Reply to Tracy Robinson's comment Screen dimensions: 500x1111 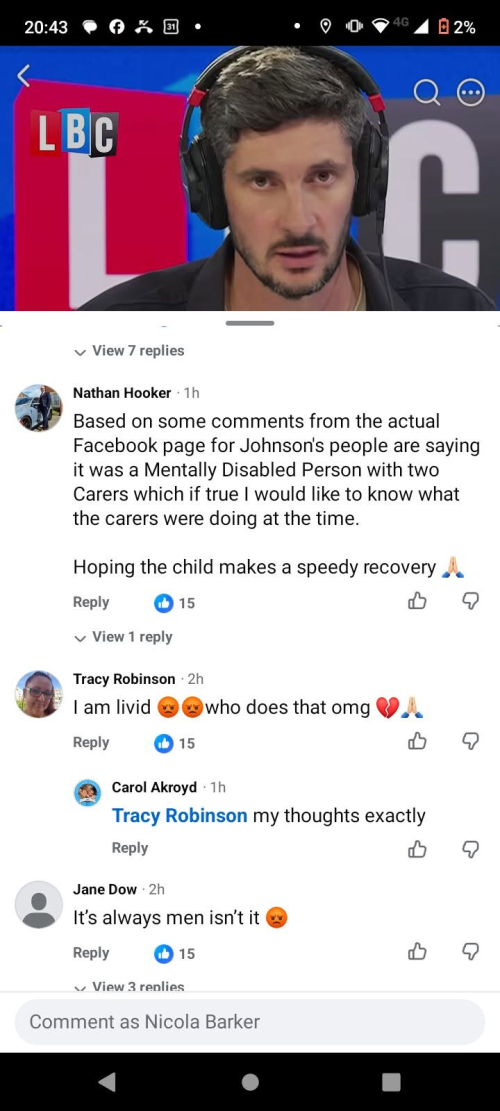click(x=91, y=742)
